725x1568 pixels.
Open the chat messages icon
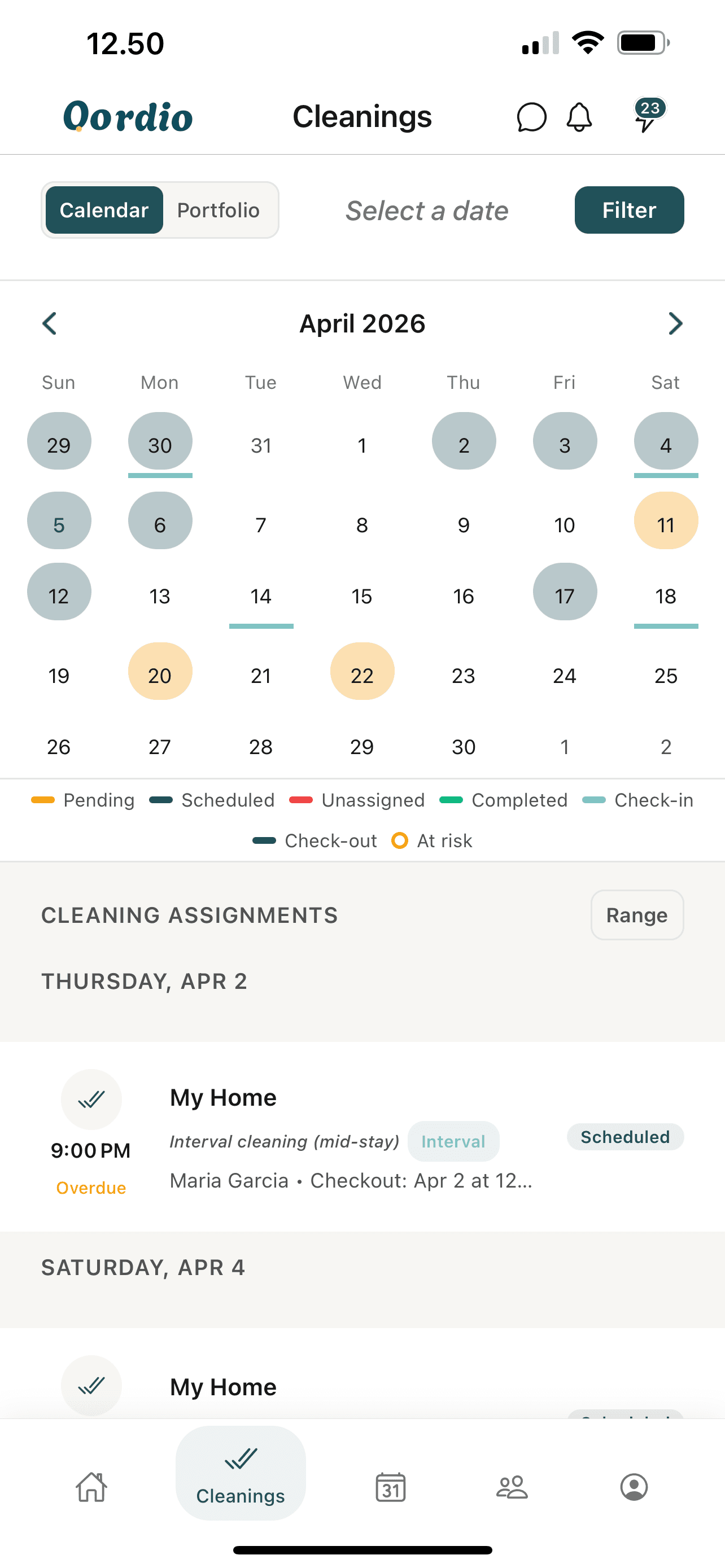[530, 117]
